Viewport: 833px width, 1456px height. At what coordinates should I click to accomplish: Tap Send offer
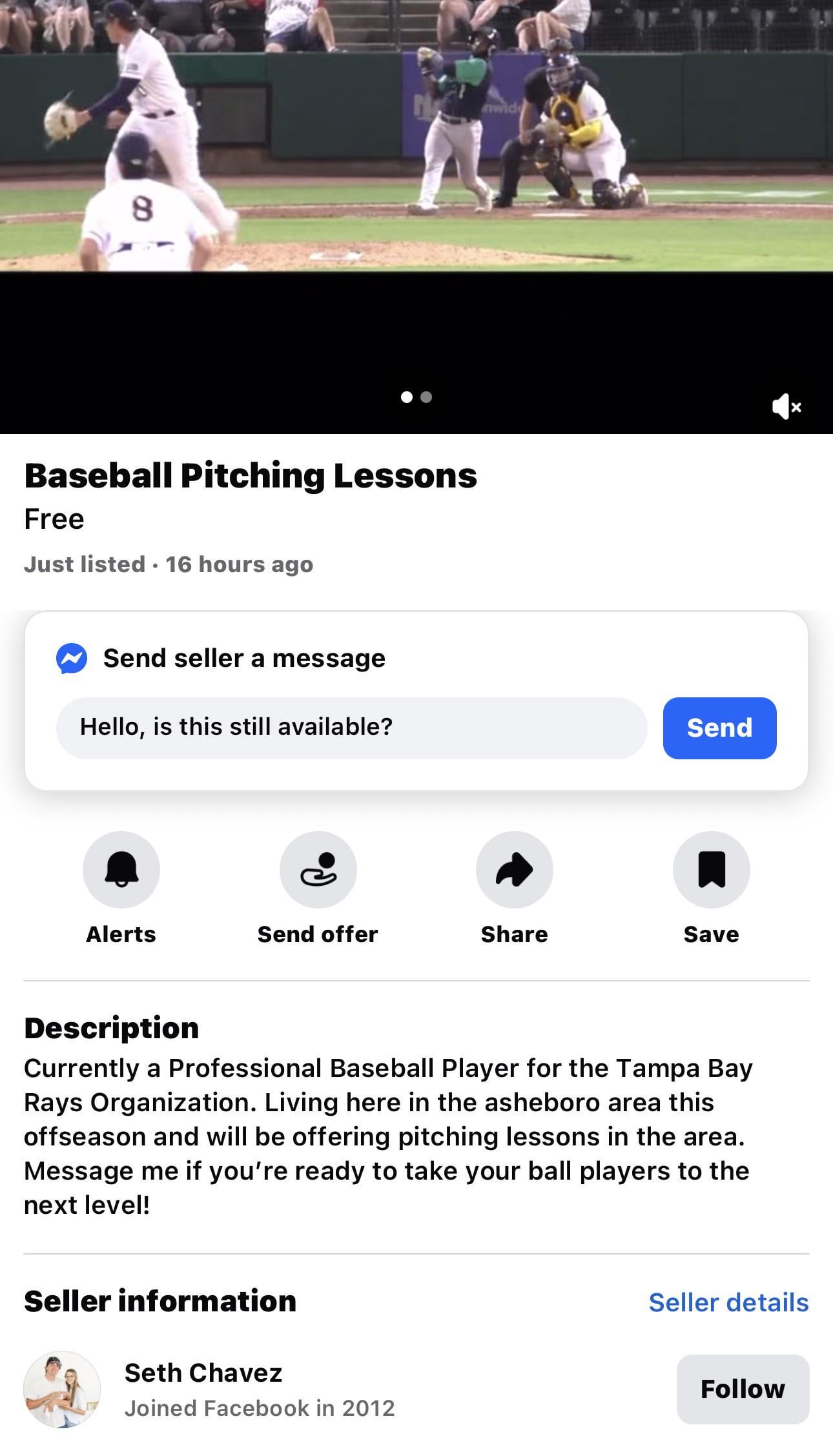(318, 869)
